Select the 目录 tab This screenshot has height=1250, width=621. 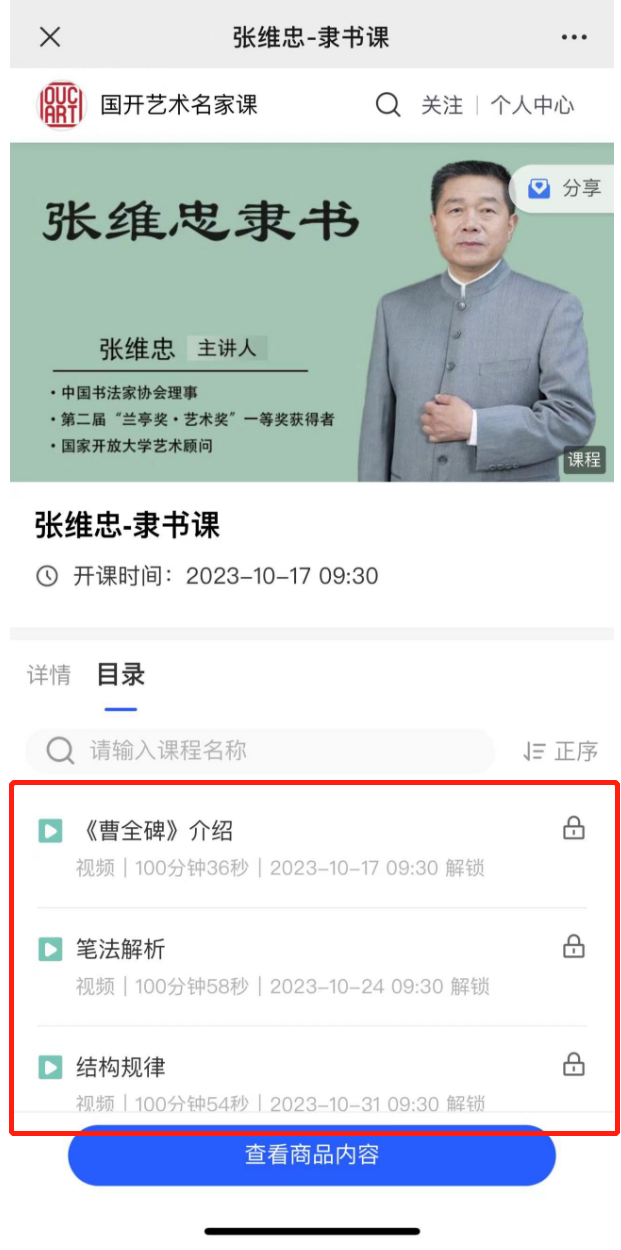(121, 675)
